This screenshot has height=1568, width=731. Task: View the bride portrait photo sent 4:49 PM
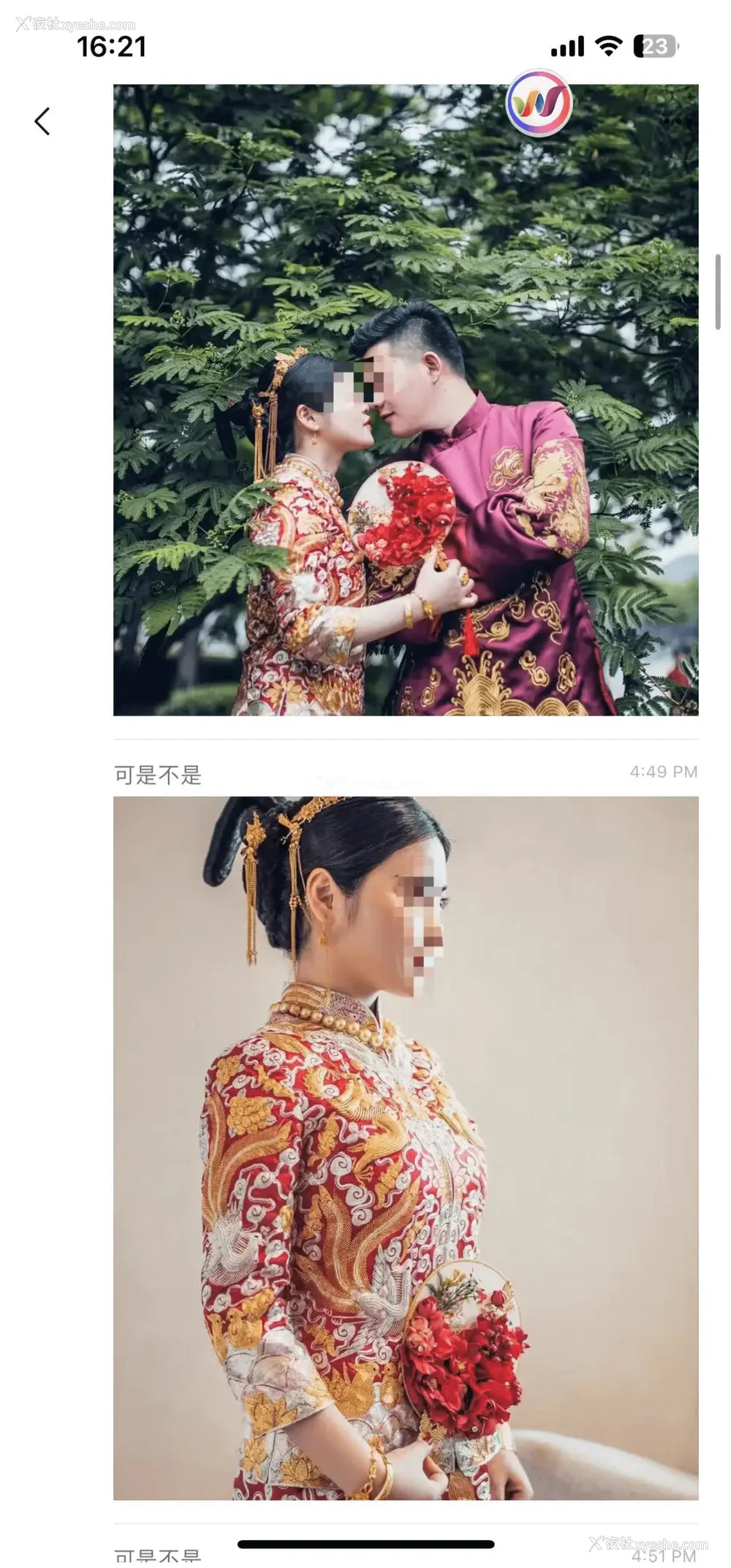[x=406, y=1148]
